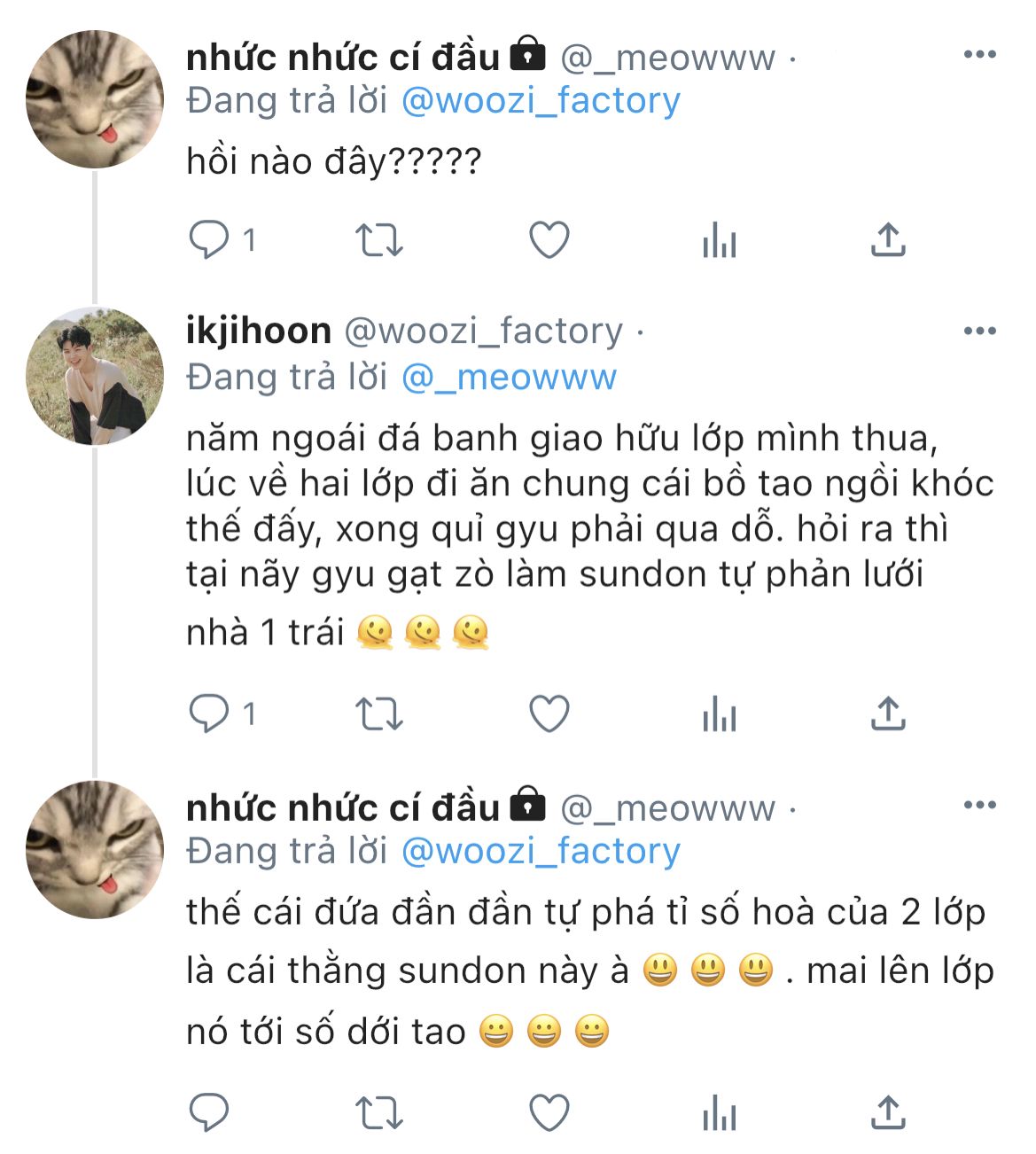Open @woozi_factory link in the first tweet
This screenshot has height=1154, width=1036.
[541, 101]
